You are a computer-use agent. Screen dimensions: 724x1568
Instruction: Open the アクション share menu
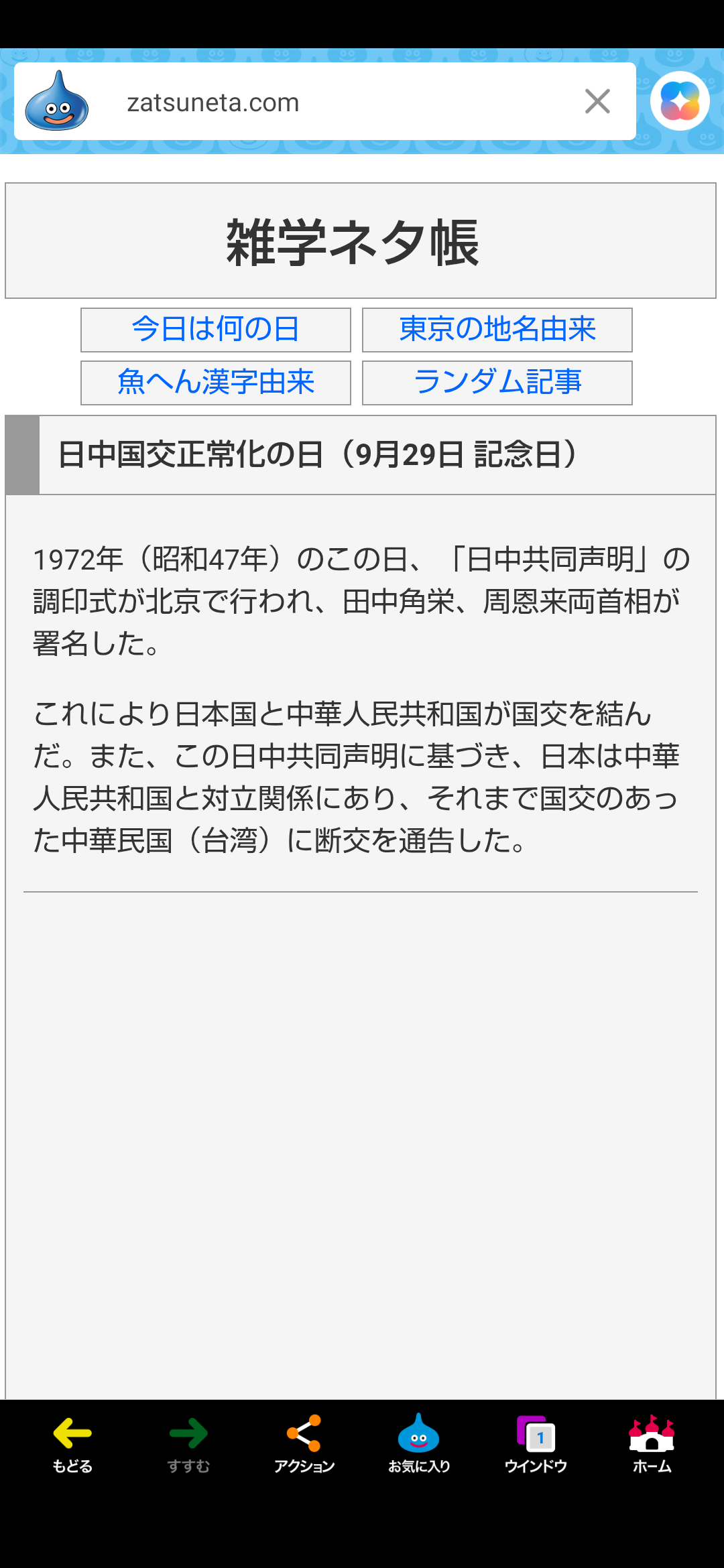tap(304, 1444)
